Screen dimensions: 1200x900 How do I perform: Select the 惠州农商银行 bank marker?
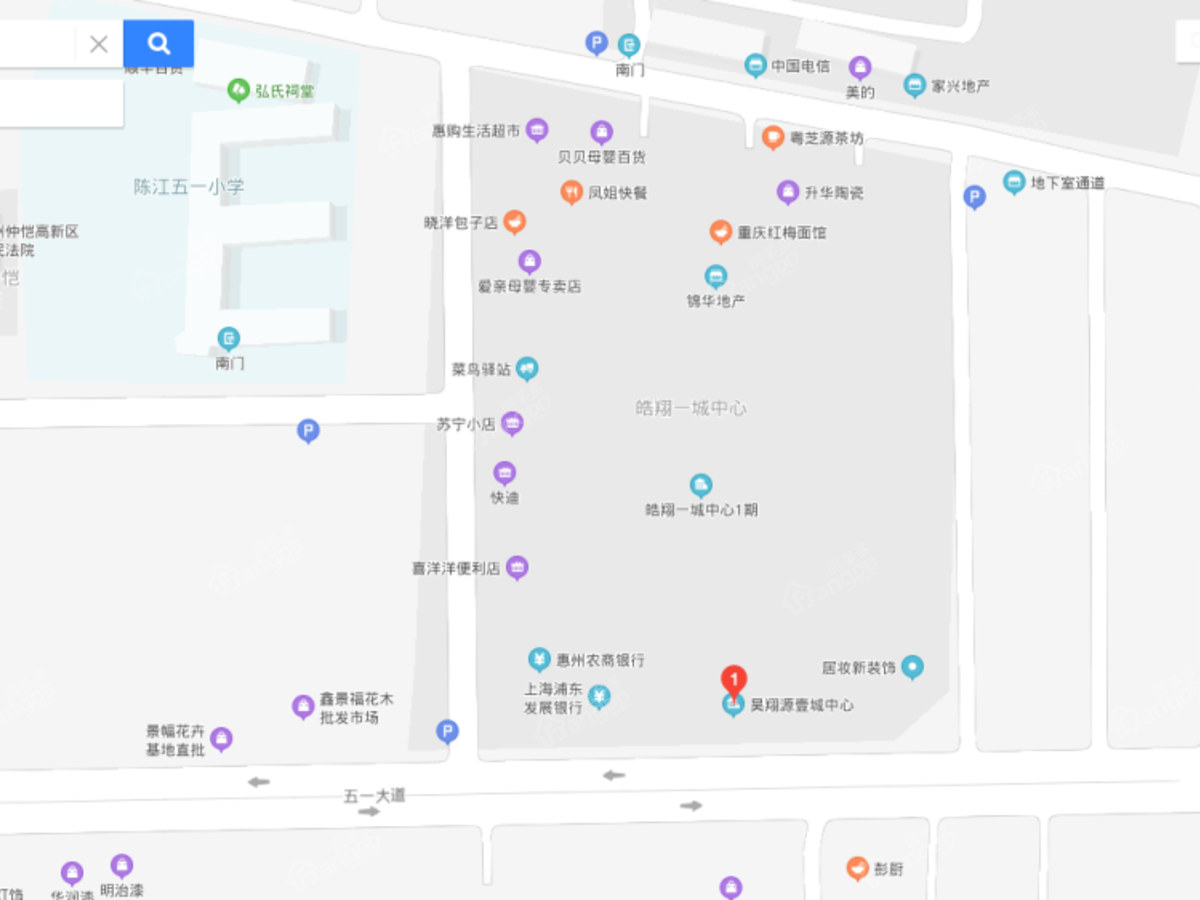pyautogui.click(x=539, y=659)
